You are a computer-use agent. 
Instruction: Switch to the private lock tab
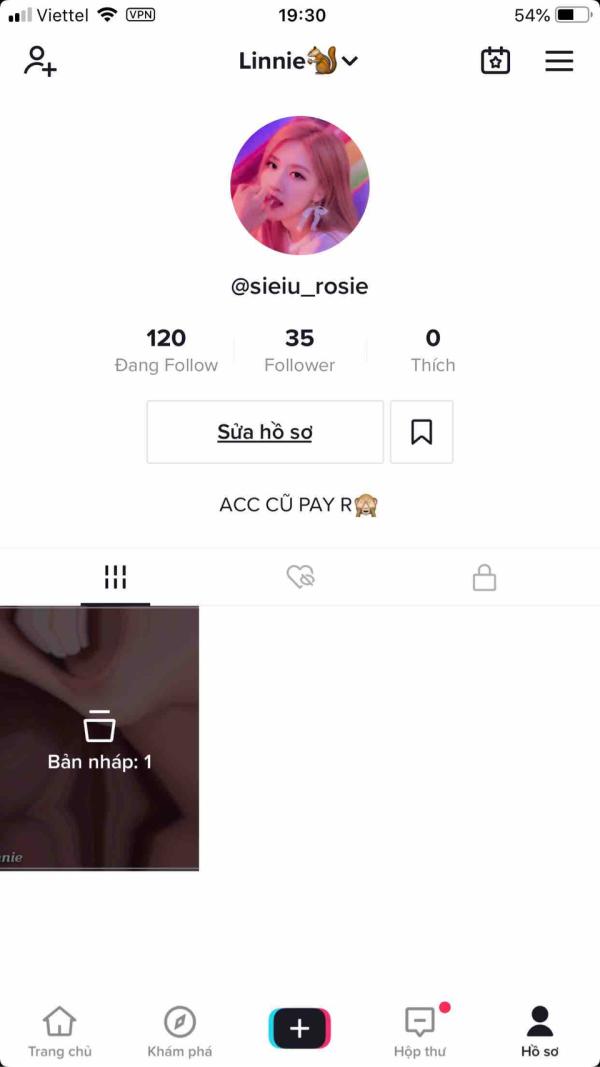(x=484, y=578)
